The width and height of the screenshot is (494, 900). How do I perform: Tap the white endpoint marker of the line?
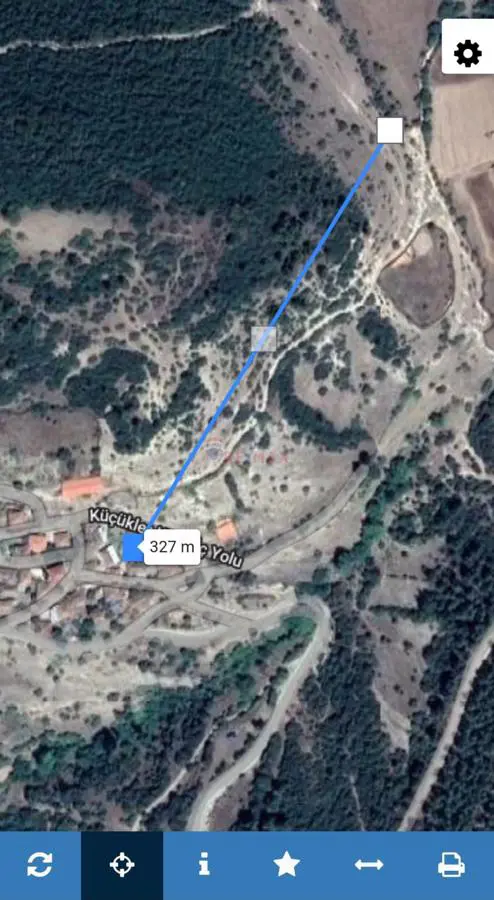click(x=390, y=130)
